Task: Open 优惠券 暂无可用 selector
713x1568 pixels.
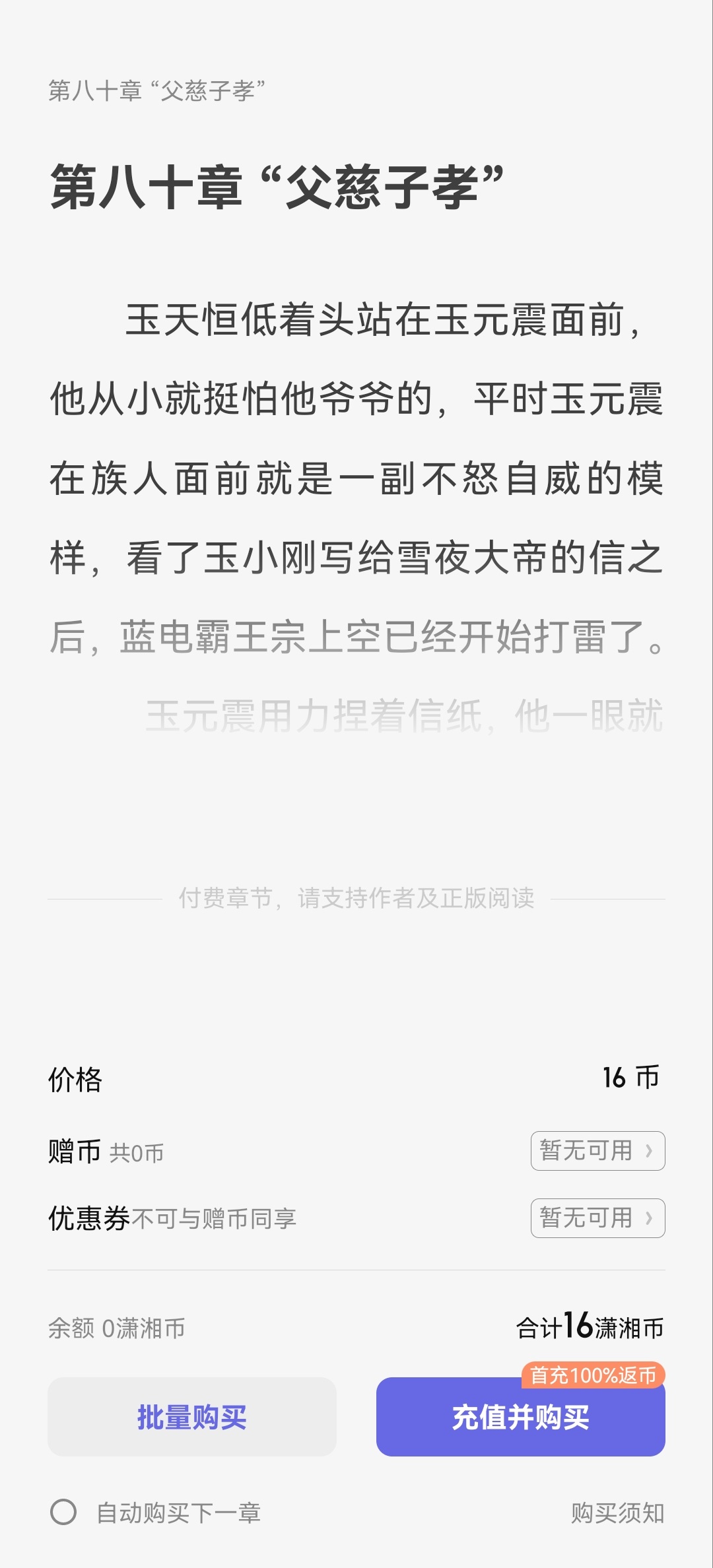Action: [597, 1218]
